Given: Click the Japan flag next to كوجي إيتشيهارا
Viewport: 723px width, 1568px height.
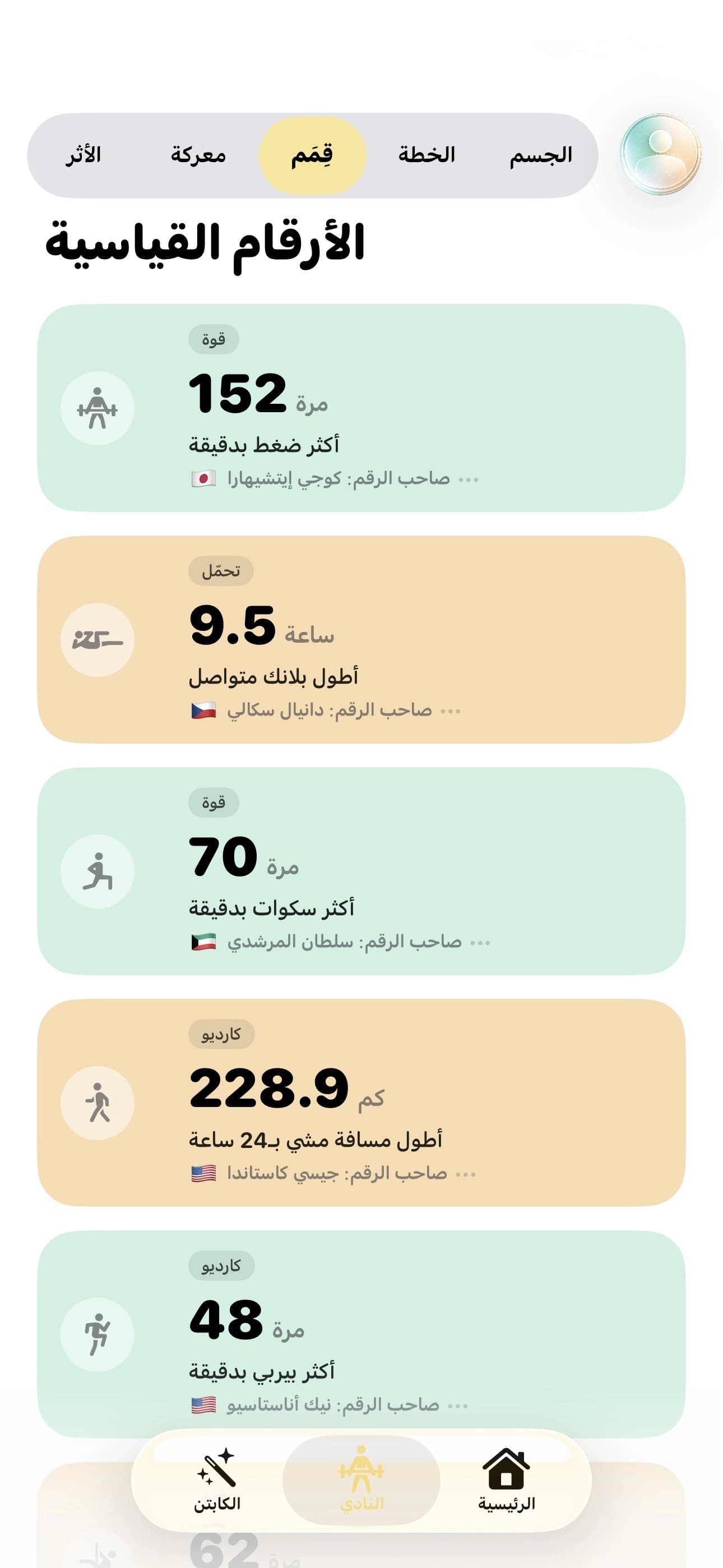Looking at the screenshot, I should (202, 479).
